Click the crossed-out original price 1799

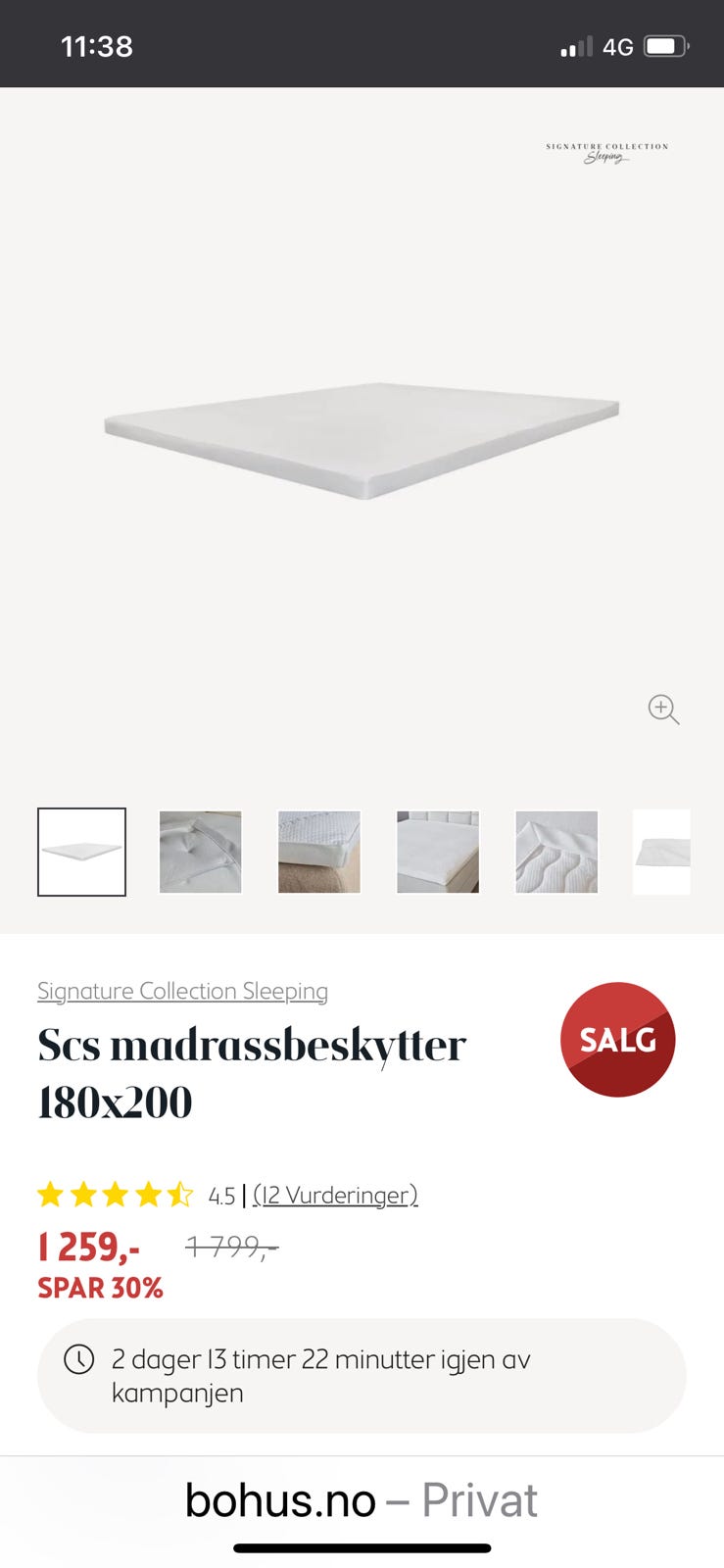click(x=228, y=1246)
